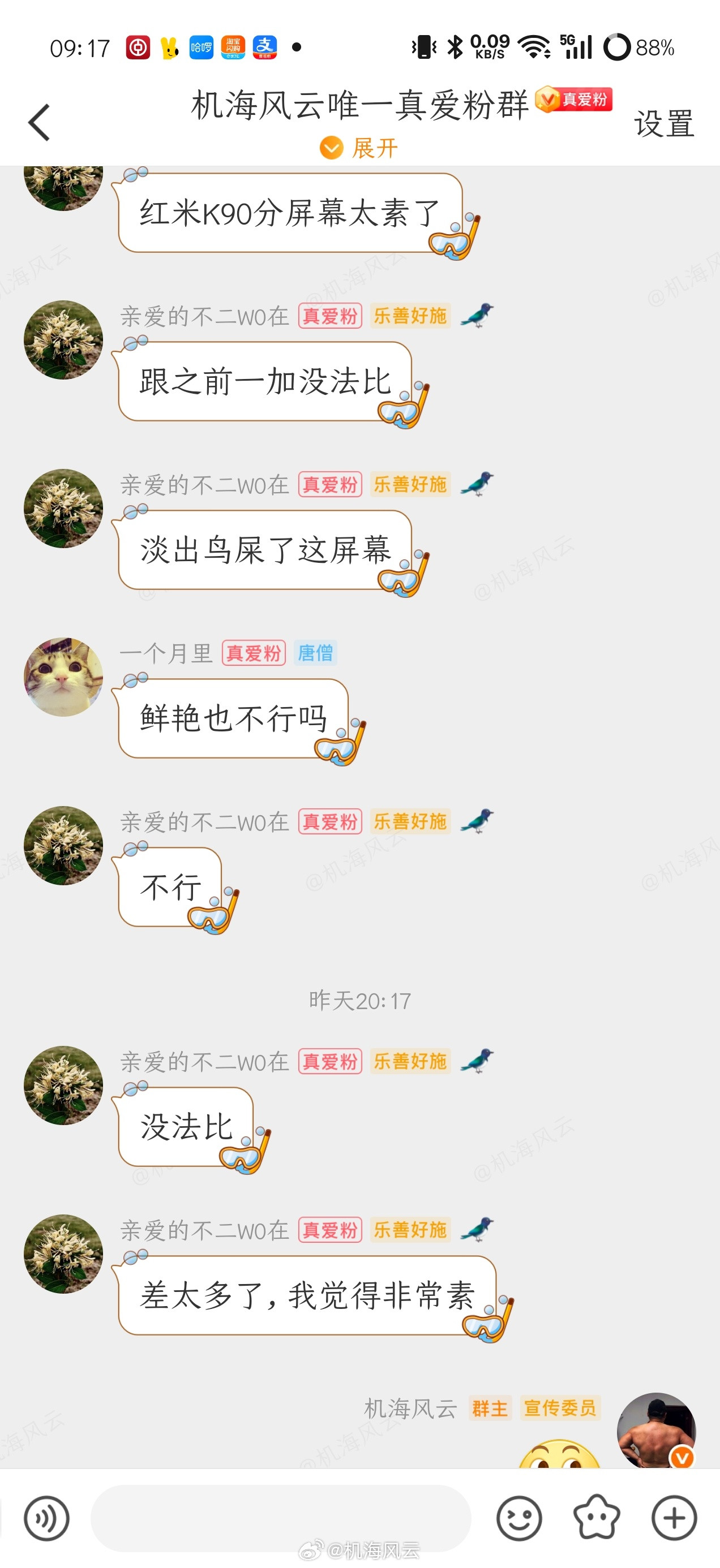Tap the back chevron to leave the chat
Image resolution: width=720 pixels, height=1568 pixels.
point(39,122)
